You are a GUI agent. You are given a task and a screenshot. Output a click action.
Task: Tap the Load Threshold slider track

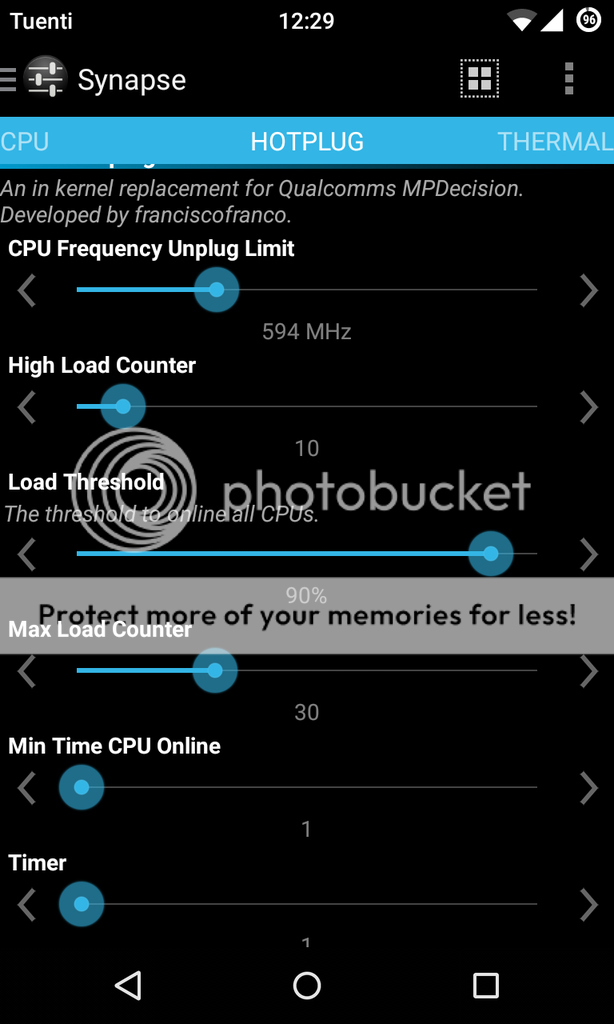(x=306, y=553)
